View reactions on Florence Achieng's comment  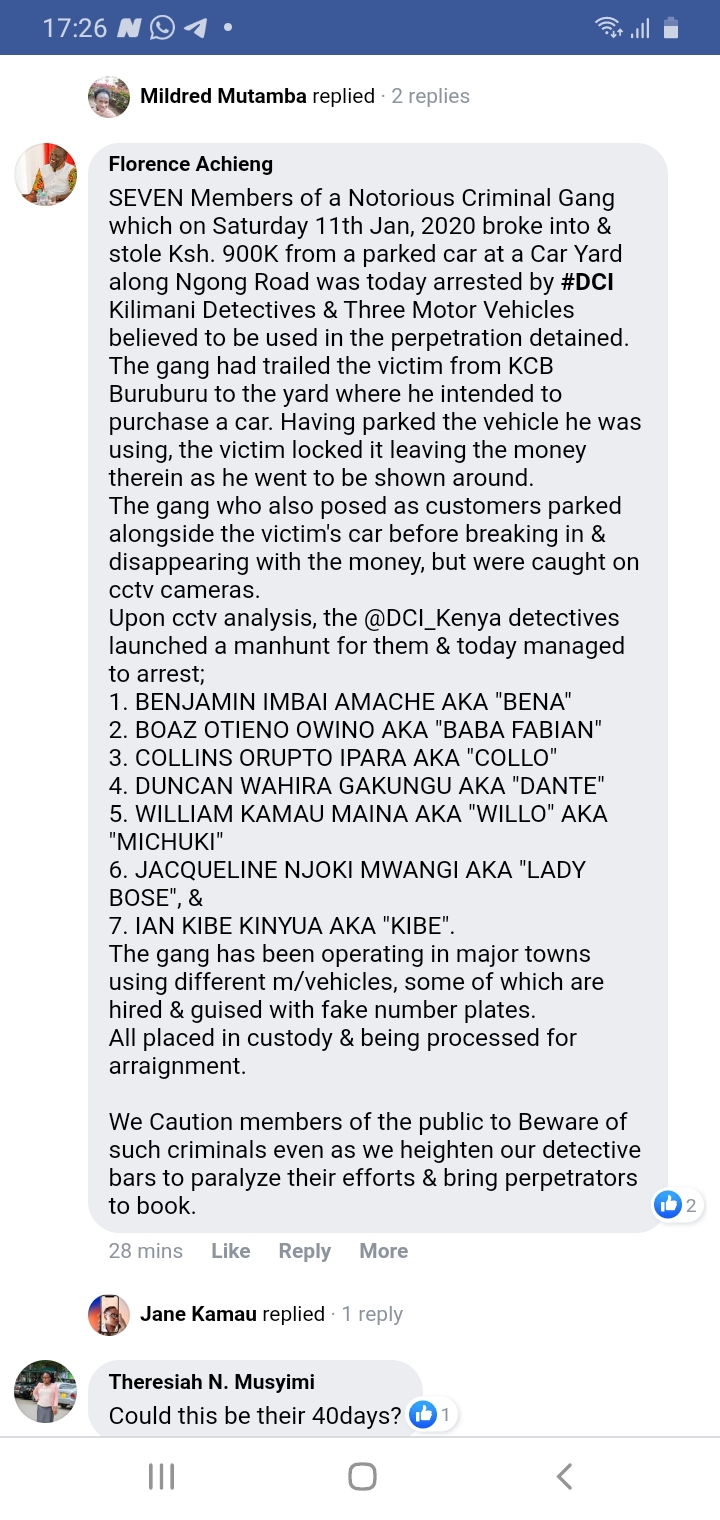click(x=677, y=1205)
